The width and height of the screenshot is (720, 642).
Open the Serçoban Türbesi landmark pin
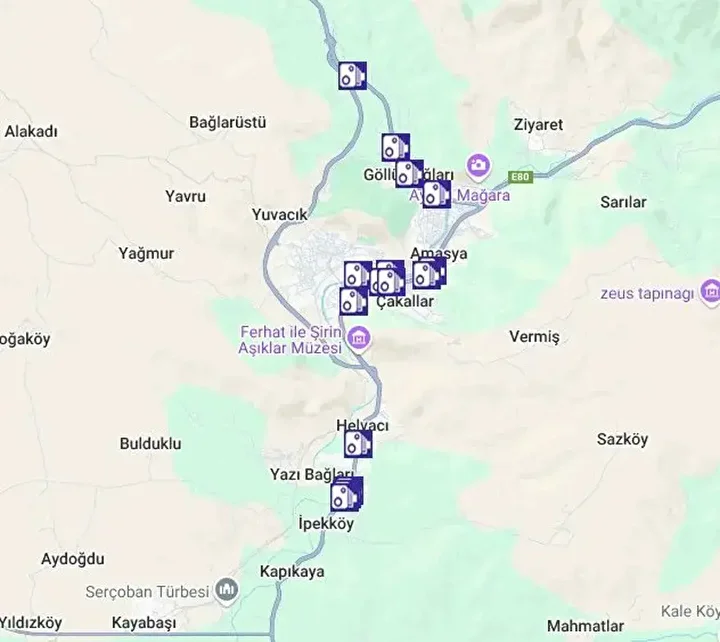pyautogui.click(x=228, y=590)
